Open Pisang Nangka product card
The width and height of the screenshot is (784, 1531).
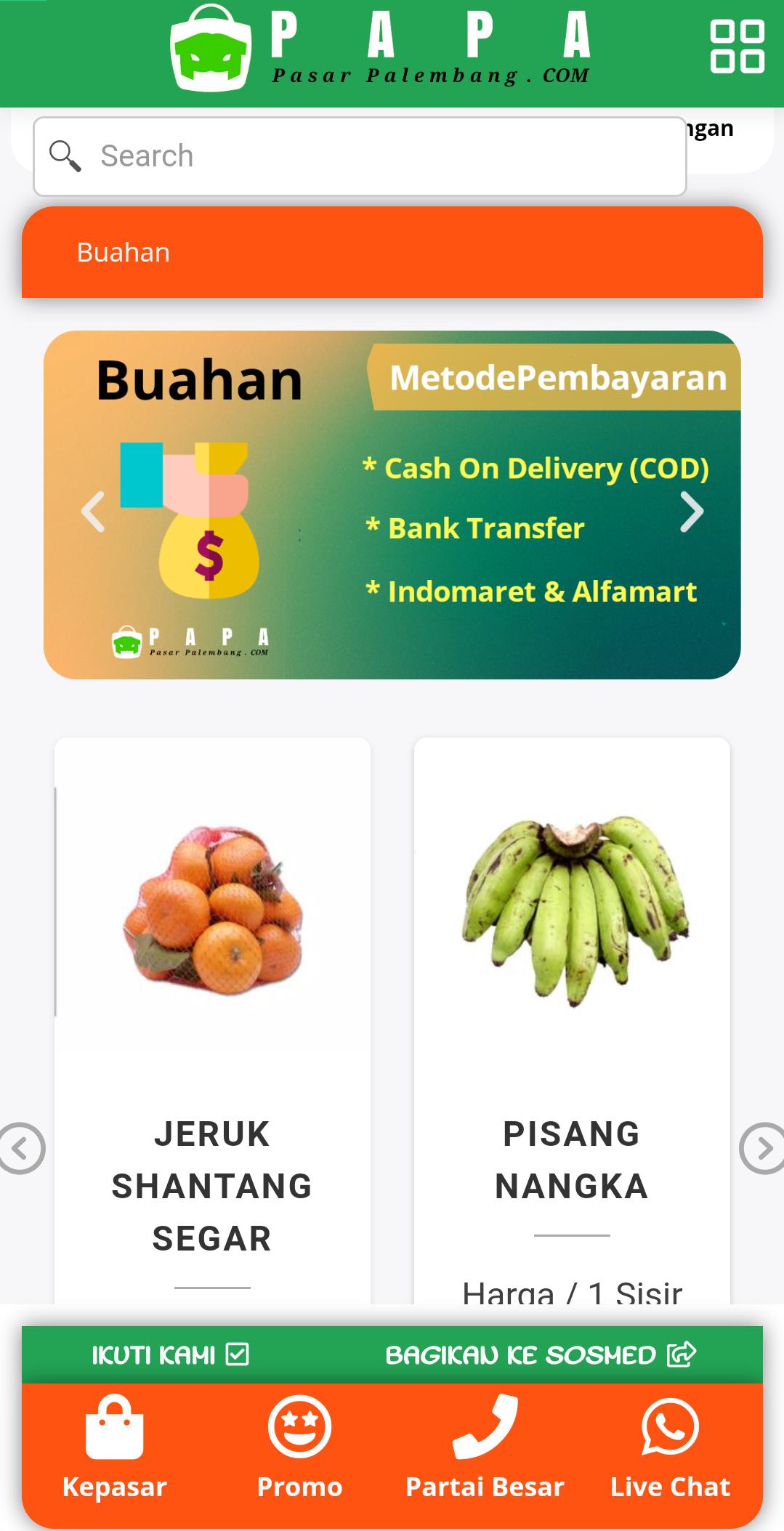click(572, 1017)
